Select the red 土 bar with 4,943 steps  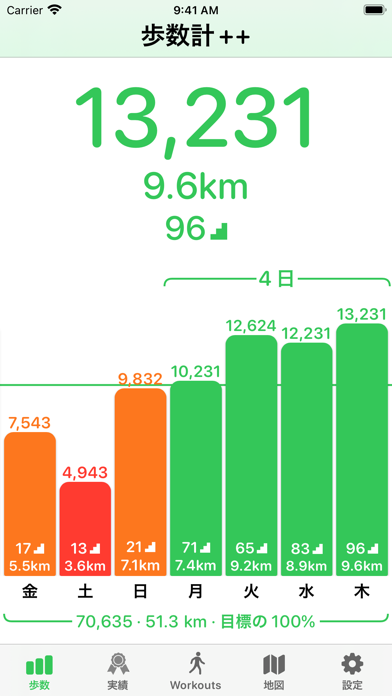(85, 529)
